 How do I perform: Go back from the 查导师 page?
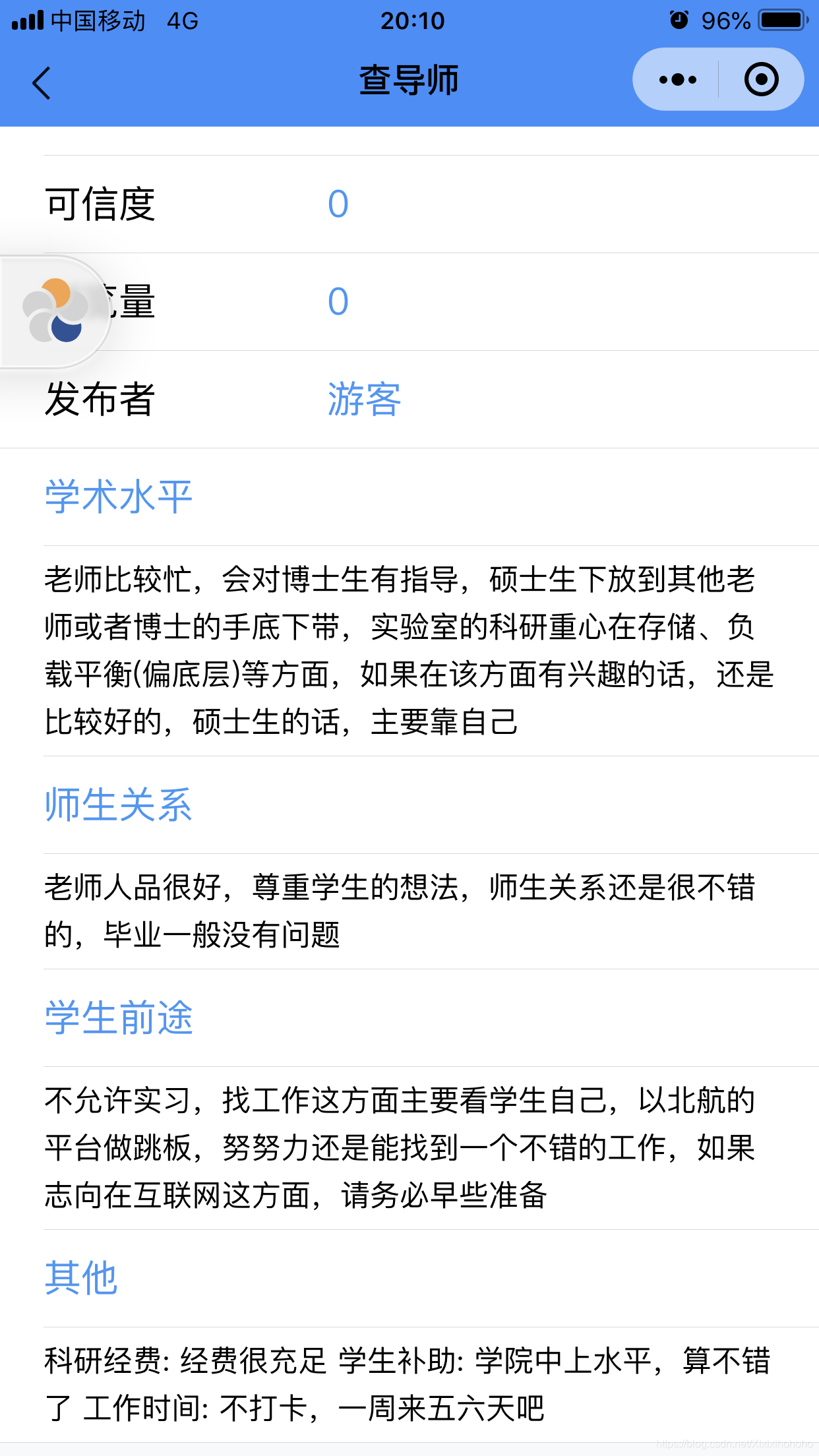click(x=41, y=82)
